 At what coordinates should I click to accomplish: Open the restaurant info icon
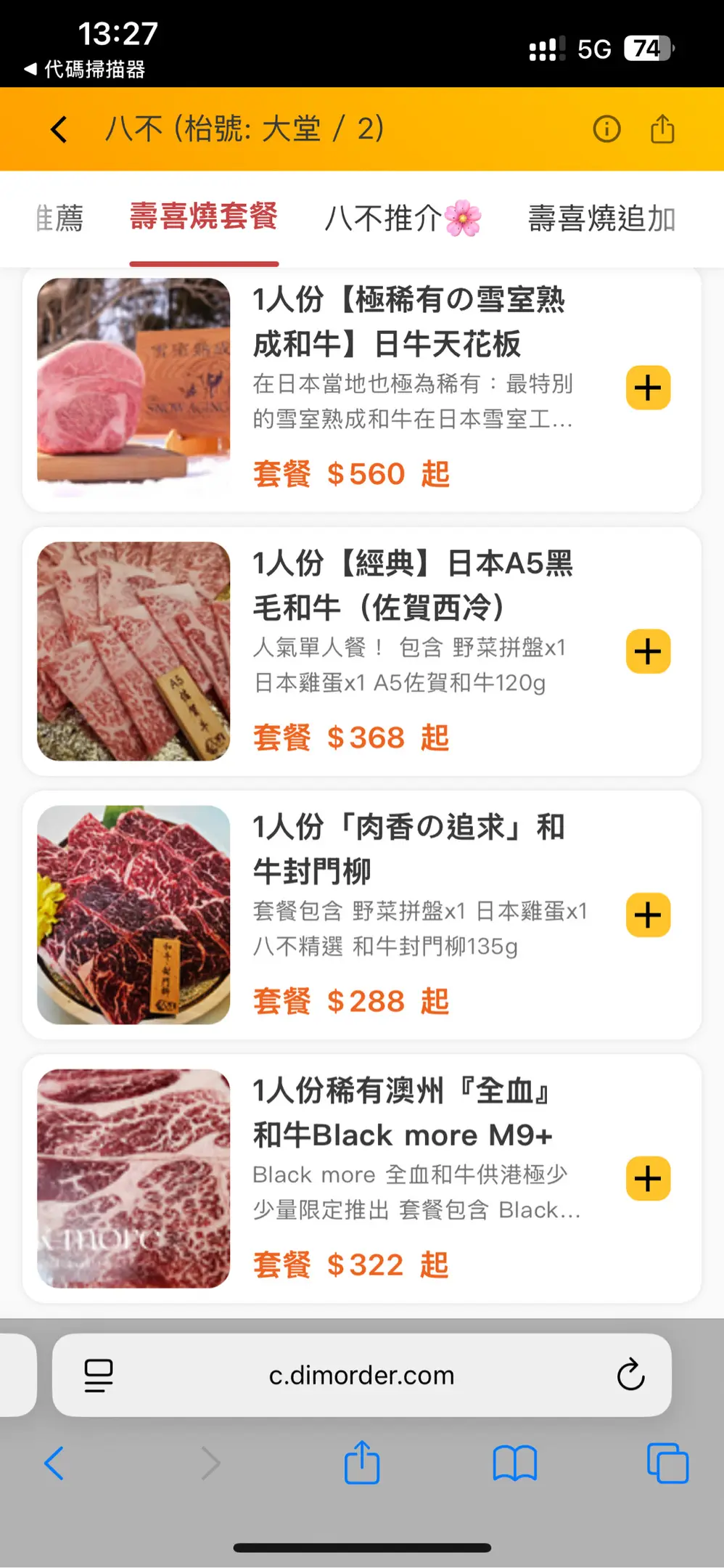tap(606, 129)
